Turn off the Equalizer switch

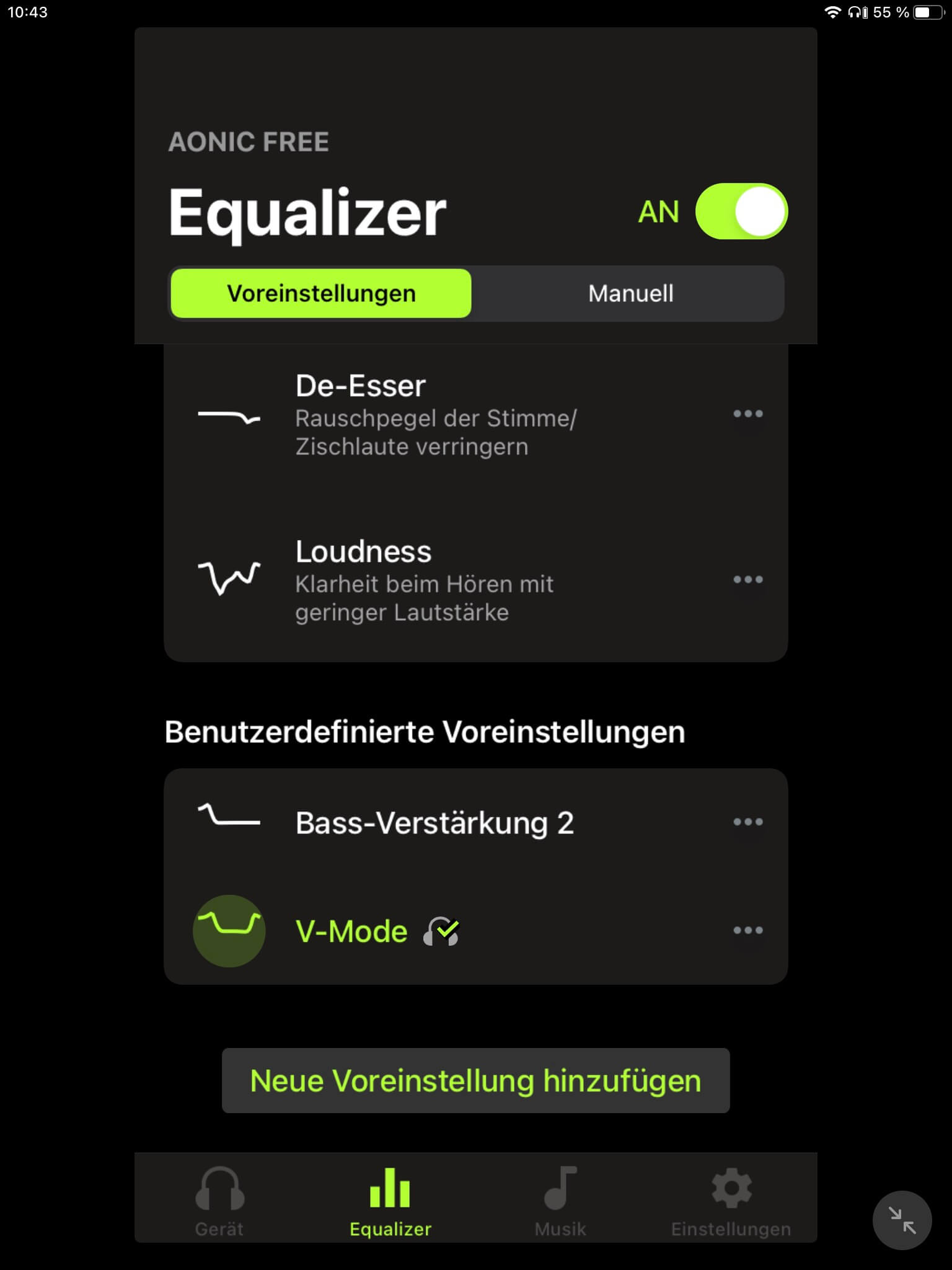[741, 211]
